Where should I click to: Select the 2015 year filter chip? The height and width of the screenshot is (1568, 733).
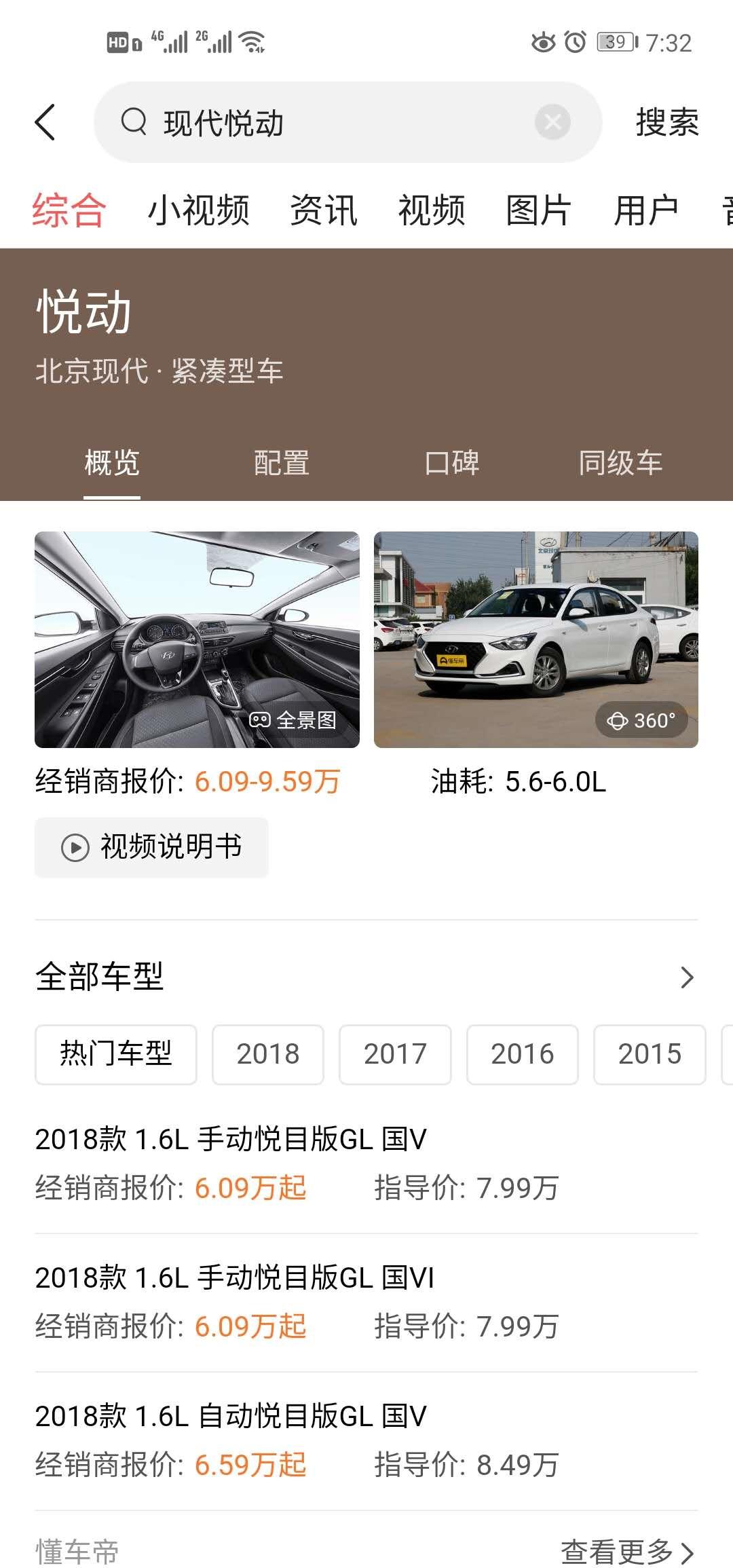click(x=650, y=1054)
